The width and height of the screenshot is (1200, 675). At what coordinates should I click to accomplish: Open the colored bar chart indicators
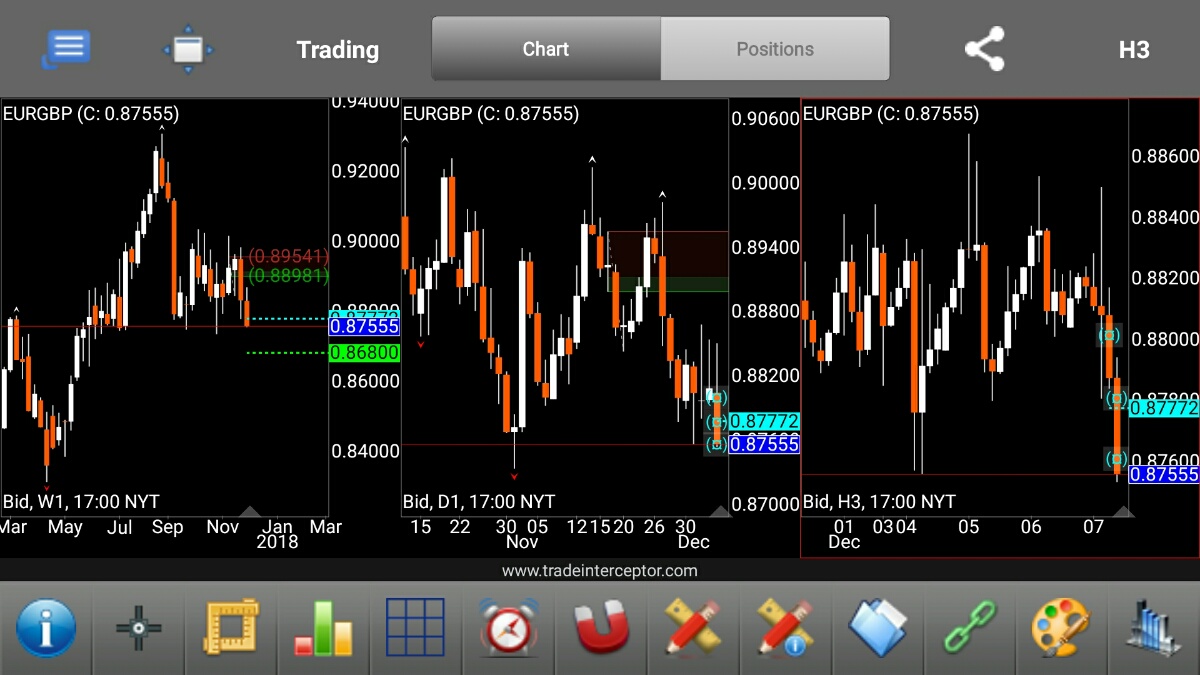(x=324, y=629)
